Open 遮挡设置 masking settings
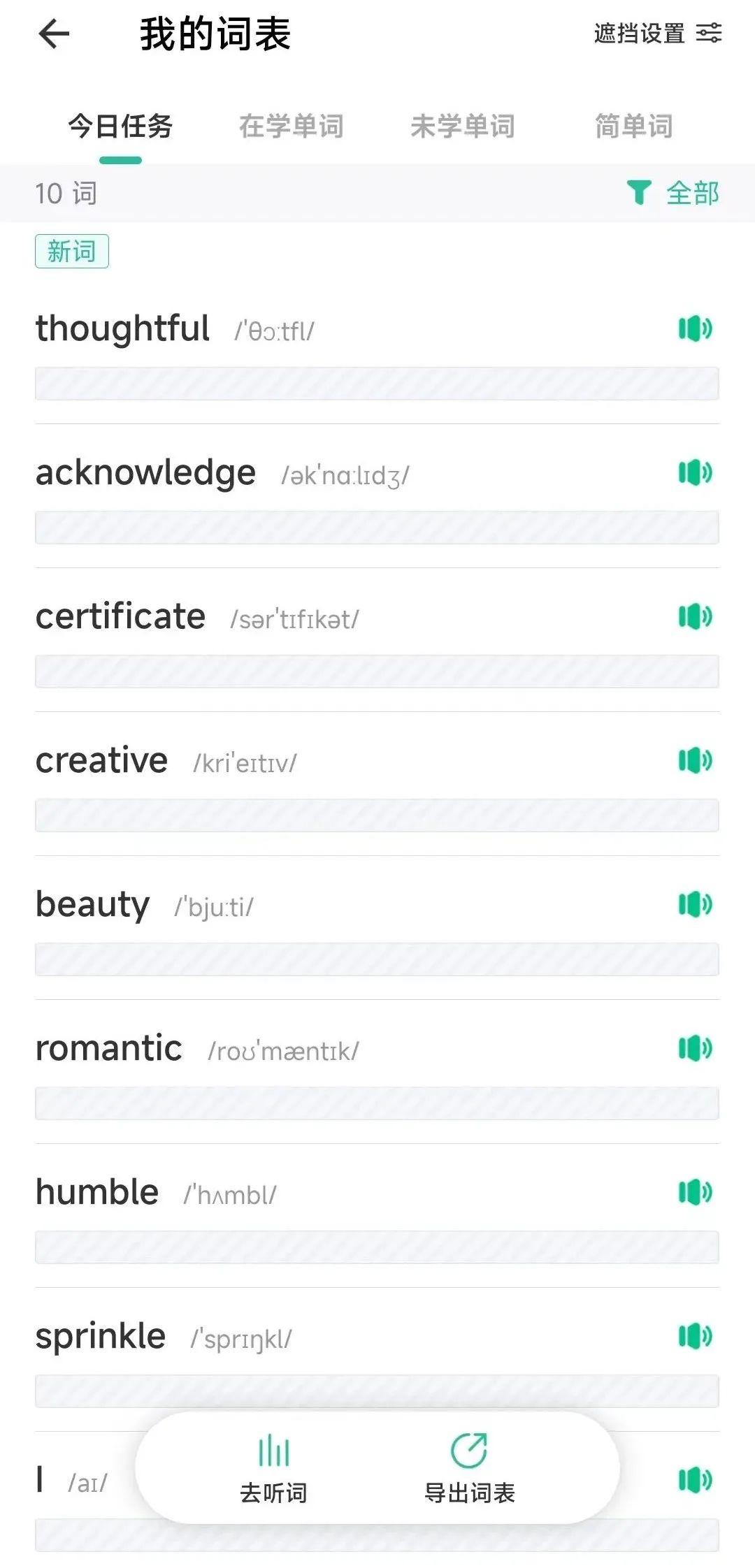 tap(657, 33)
